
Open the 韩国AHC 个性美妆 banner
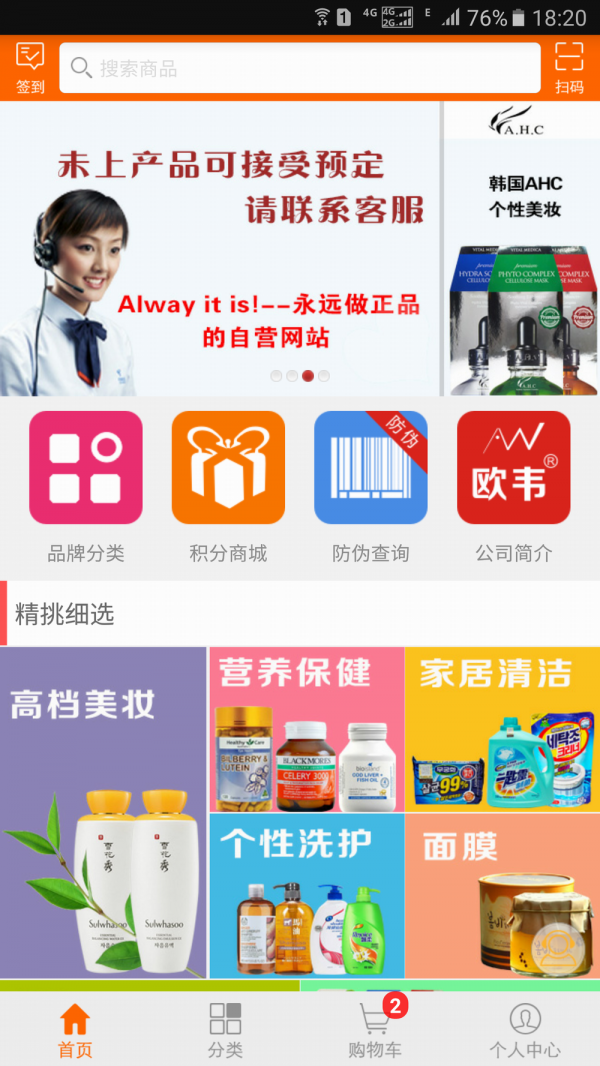pos(522,250)
